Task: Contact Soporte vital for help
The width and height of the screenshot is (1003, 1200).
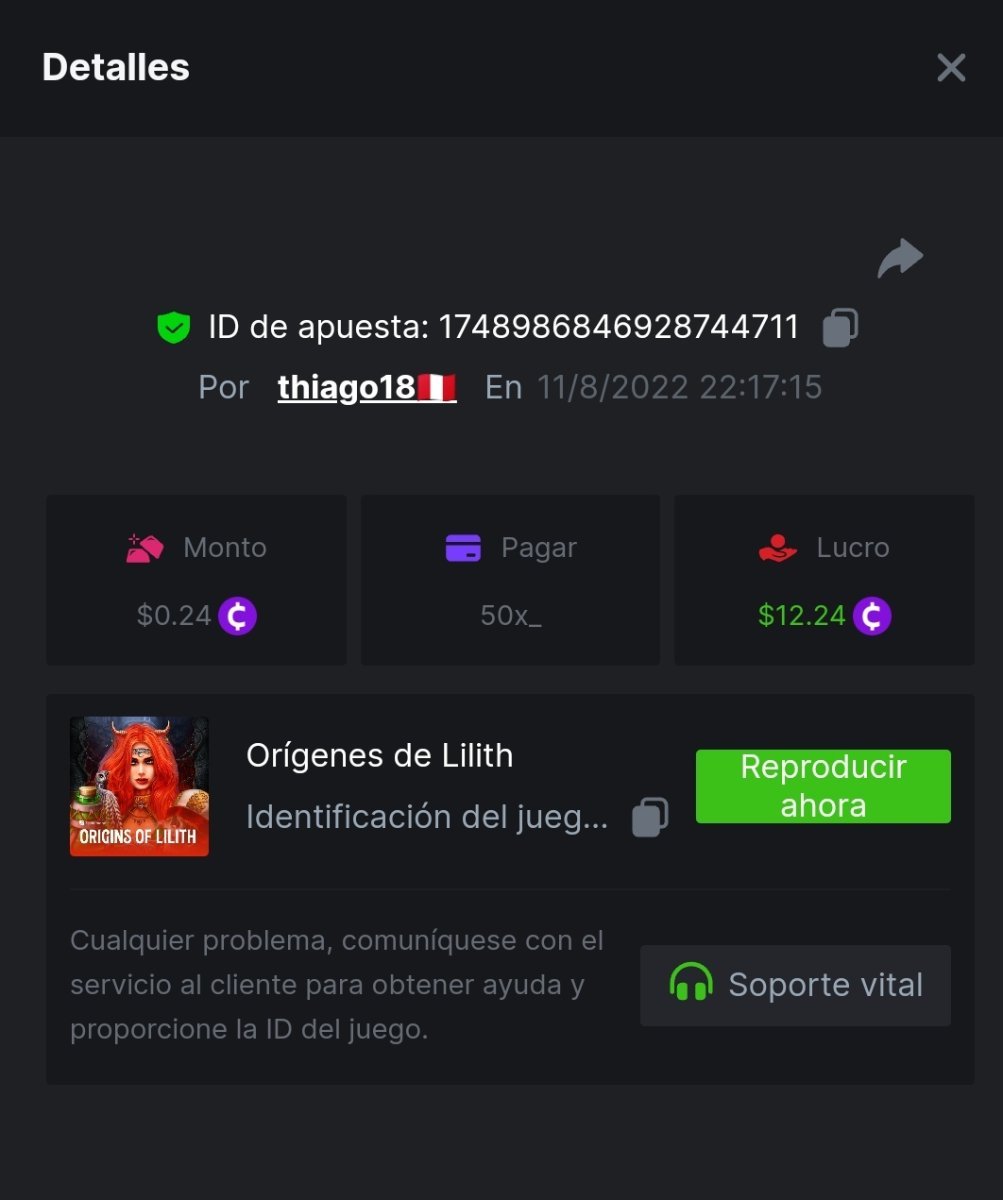Action: point(795,985)
